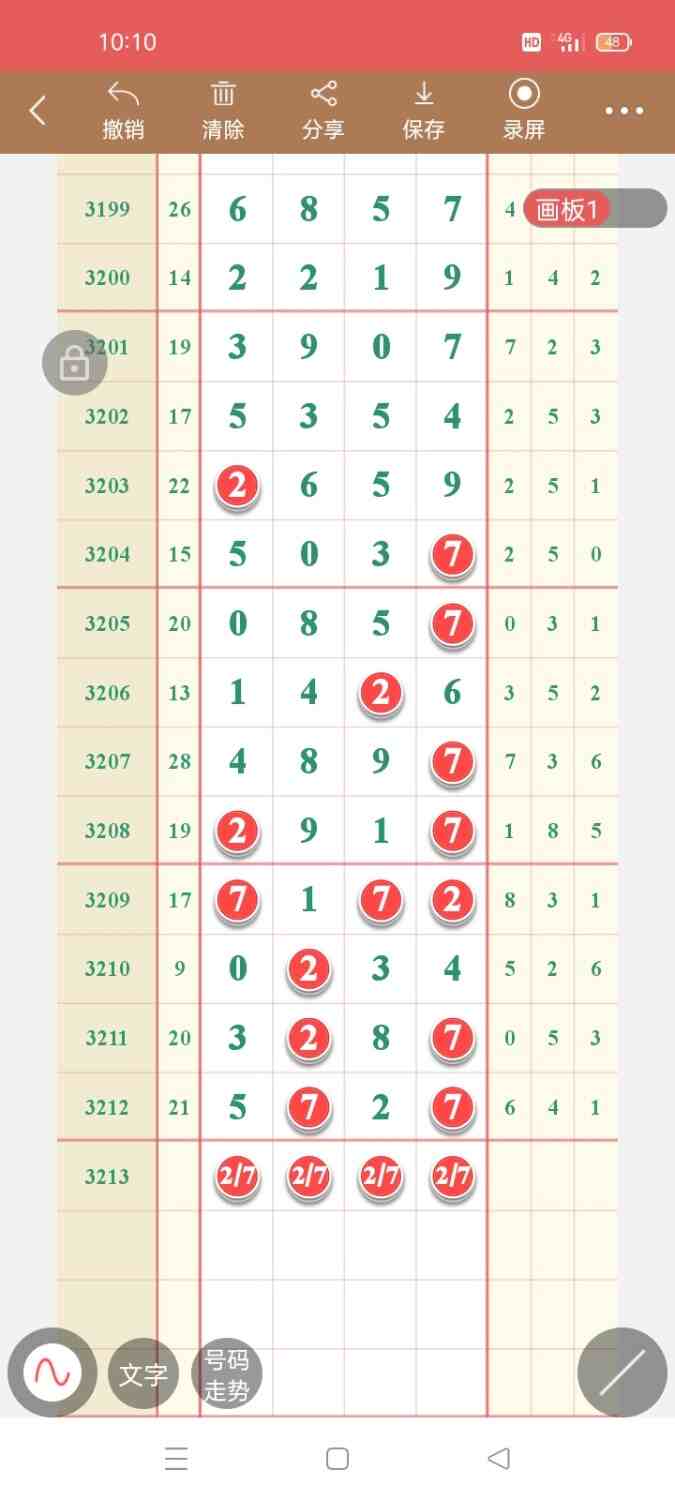This screenshot has width=675, height=1500.
Task: Open system recent apps menu
Action: pos(176,1459)
